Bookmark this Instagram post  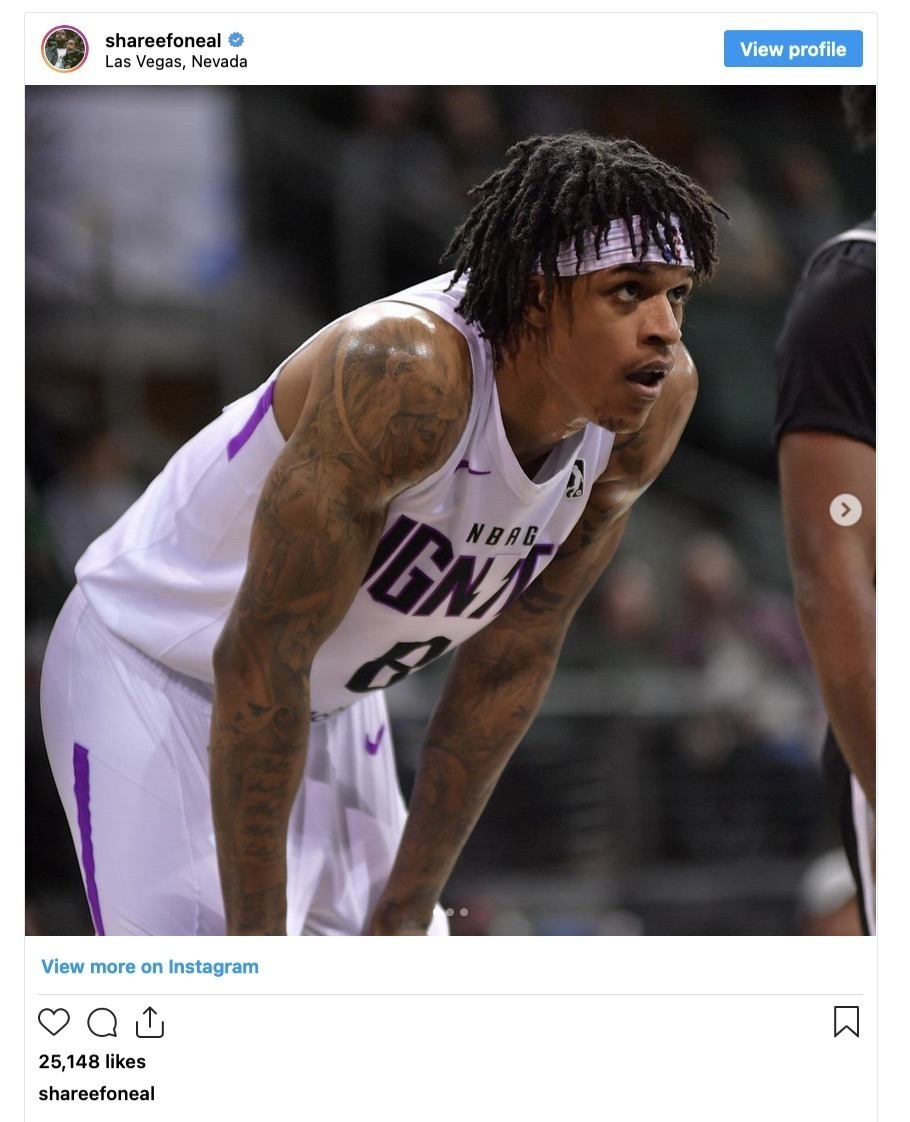tap(846, 1021)
